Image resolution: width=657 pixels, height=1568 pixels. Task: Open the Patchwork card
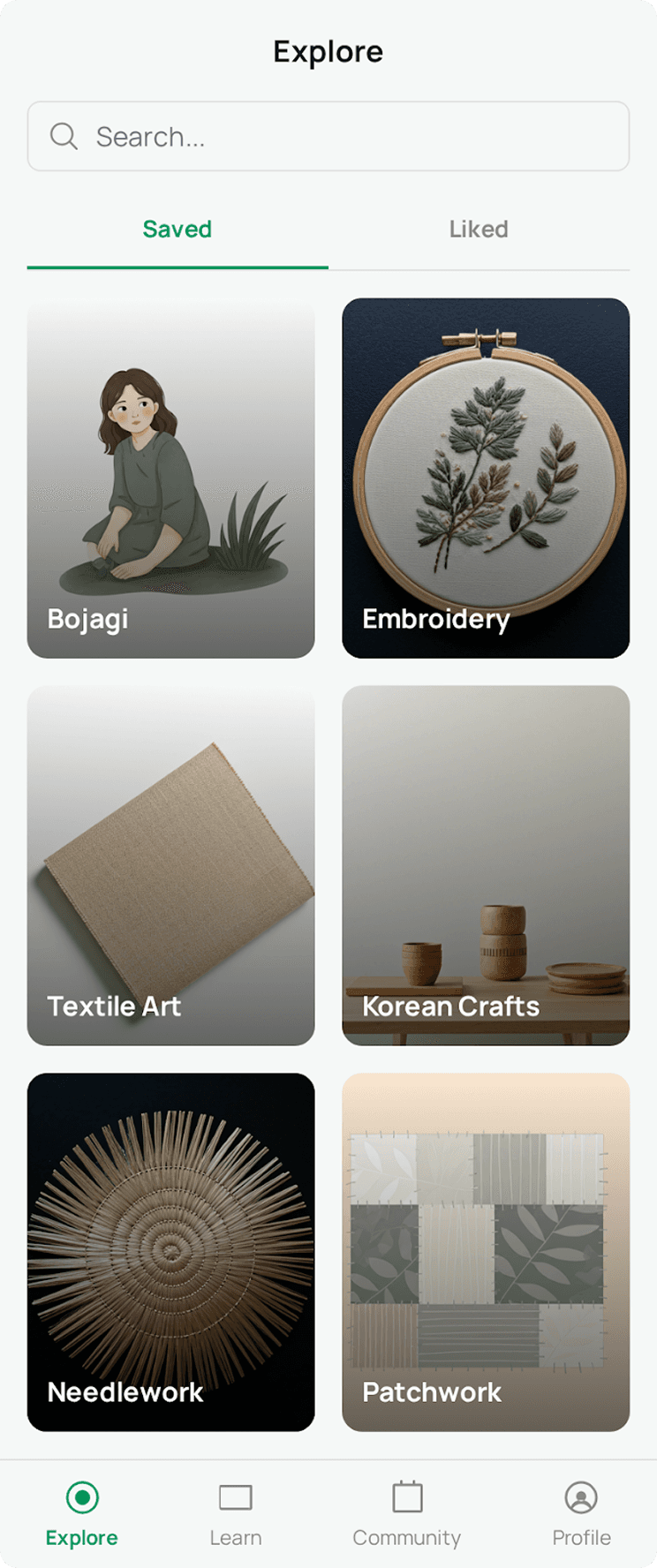486,1252
